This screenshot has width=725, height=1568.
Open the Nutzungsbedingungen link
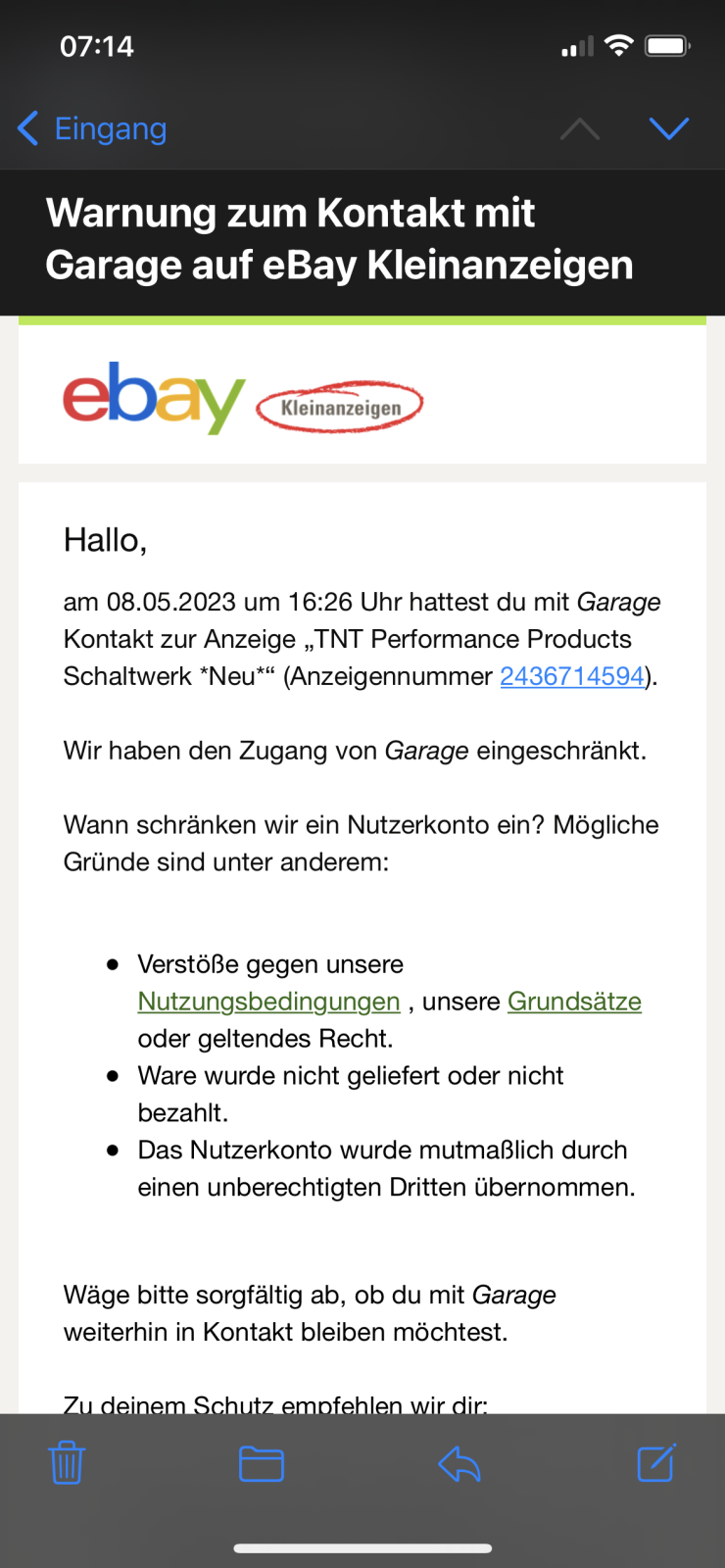pyautogui.click(x=268, y=1002)
